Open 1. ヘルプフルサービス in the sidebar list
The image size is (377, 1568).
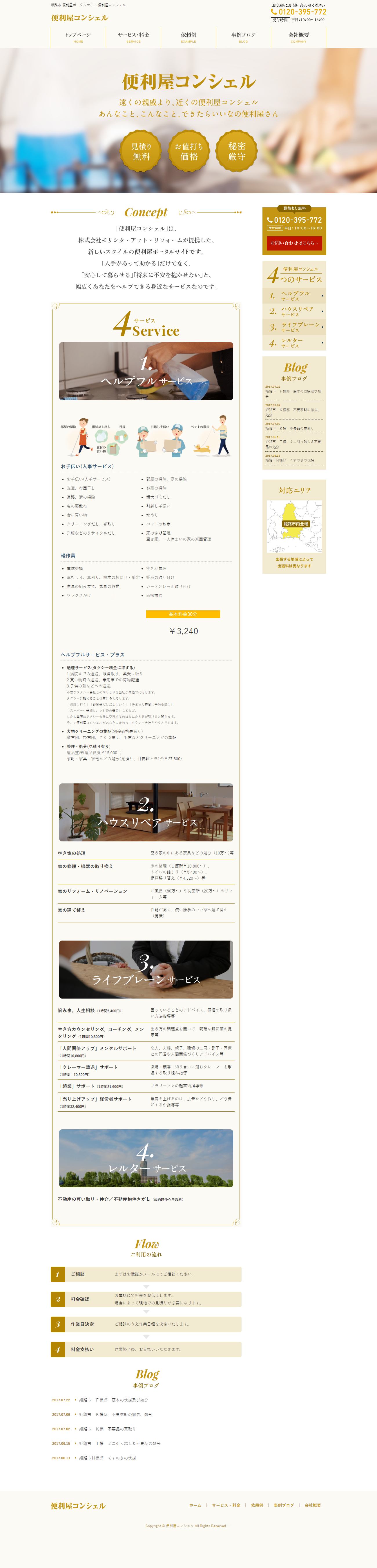[295, 296]
